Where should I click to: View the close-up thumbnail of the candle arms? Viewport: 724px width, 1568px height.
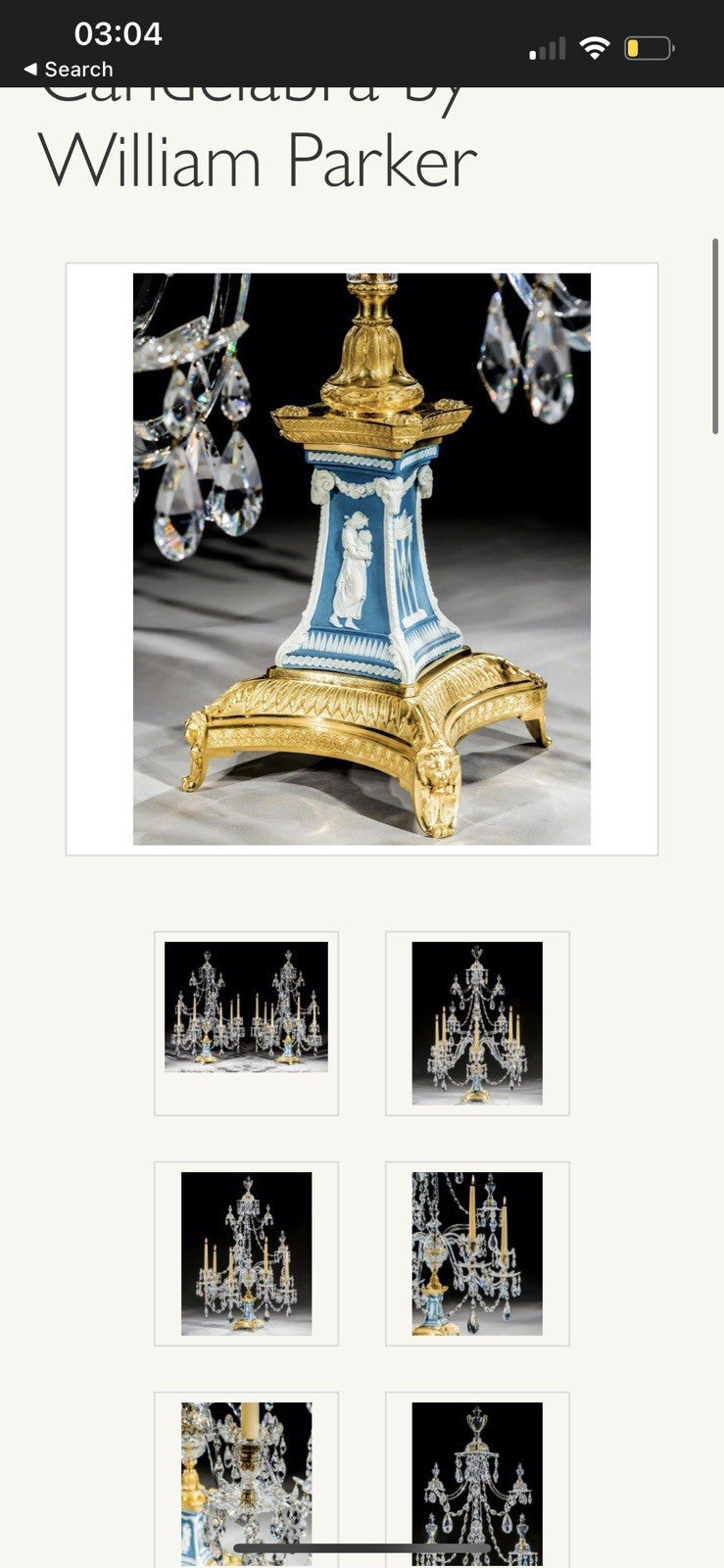[x=477, y=1252]
